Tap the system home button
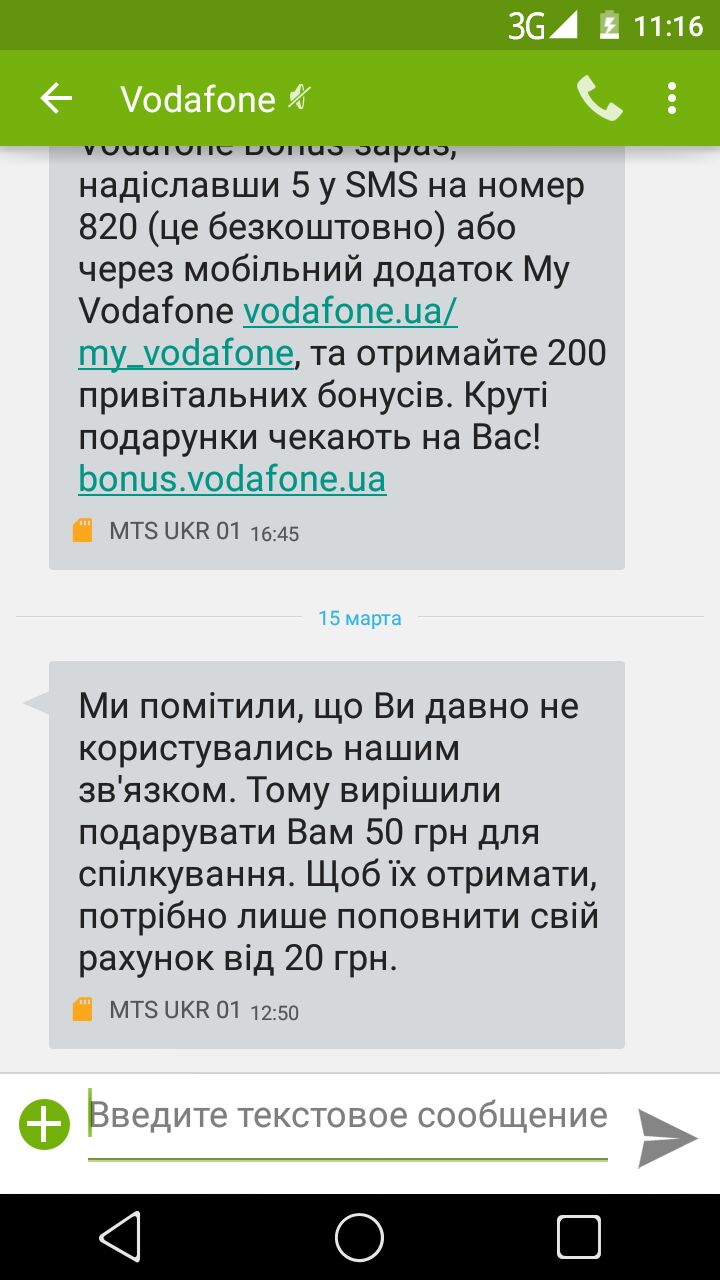Viewport: 720px width, 1280px height. tap(360, 1238)
